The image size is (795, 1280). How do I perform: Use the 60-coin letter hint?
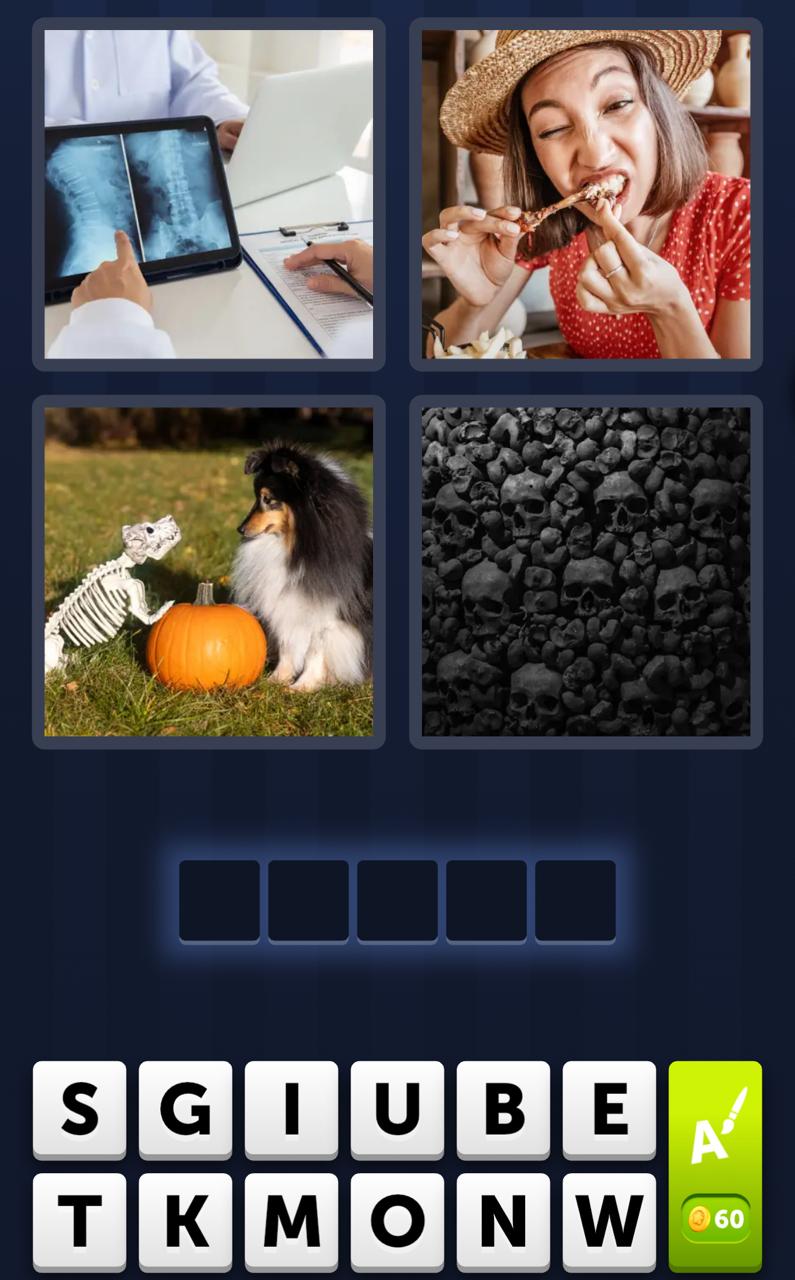(x=715, y=1165)
